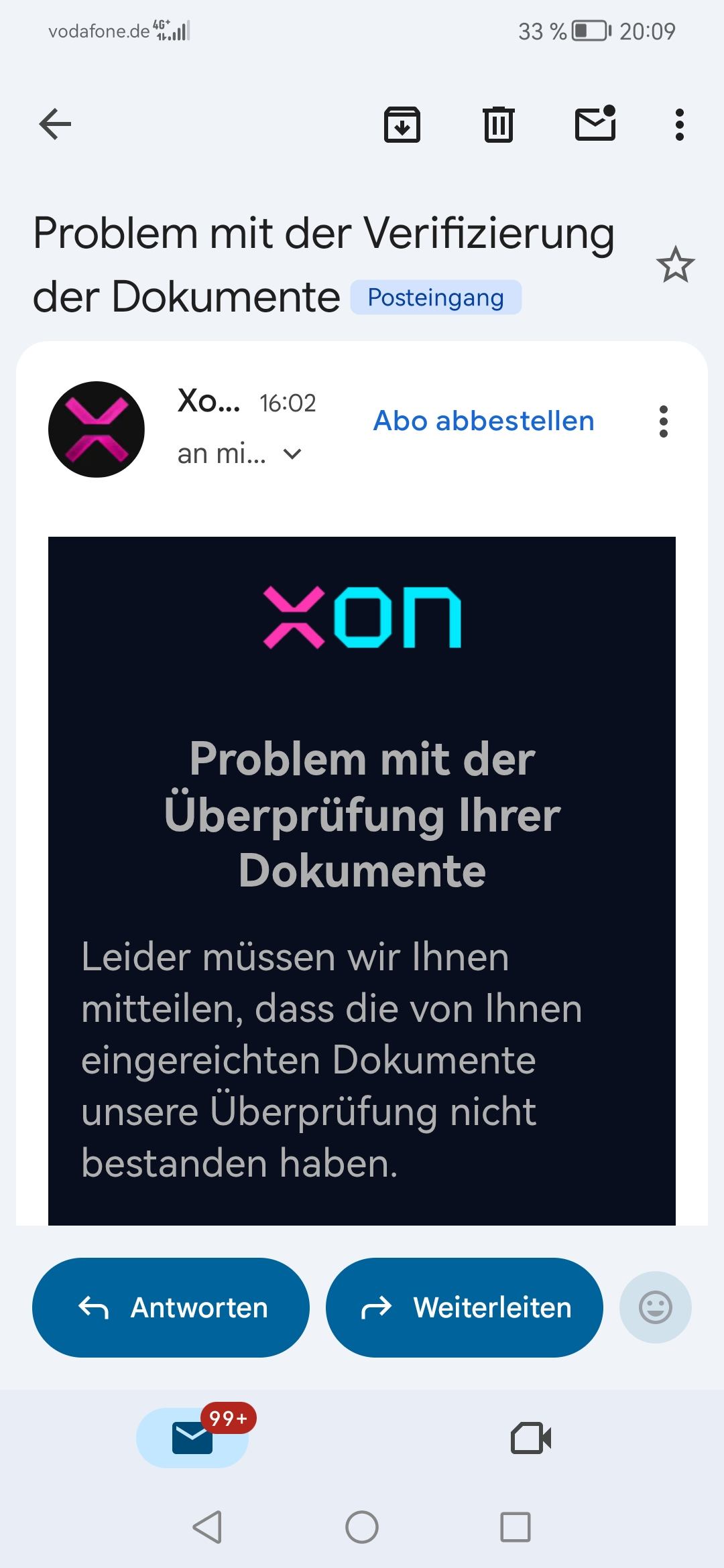Screen dimensions: 724x1568
Task: Add an emoji reaction
Action: point(655,1307)
